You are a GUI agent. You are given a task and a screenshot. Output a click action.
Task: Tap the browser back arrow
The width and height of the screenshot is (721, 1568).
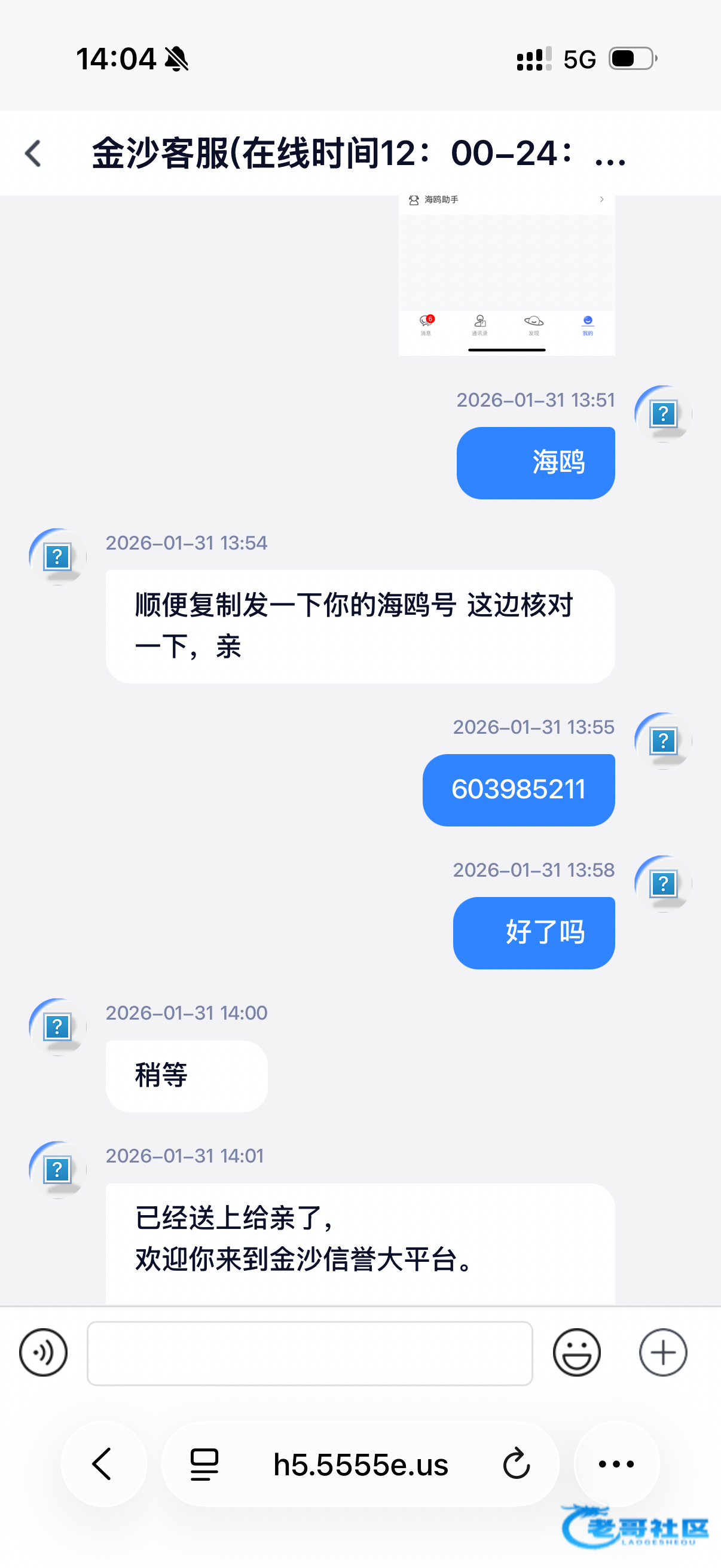click(x=103, y=1463)
